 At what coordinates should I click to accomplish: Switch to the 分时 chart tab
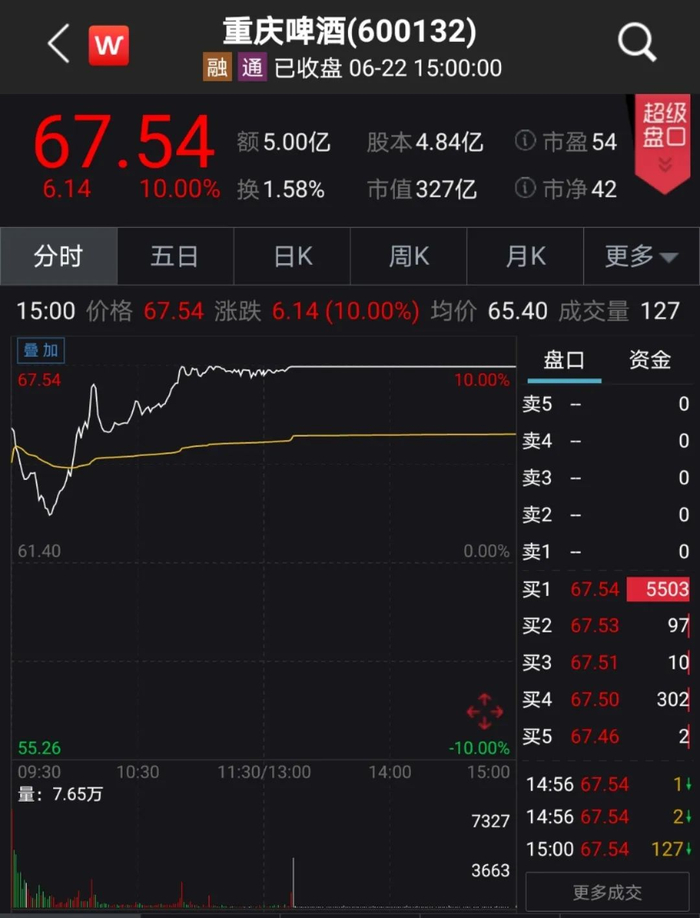(58, 257)
